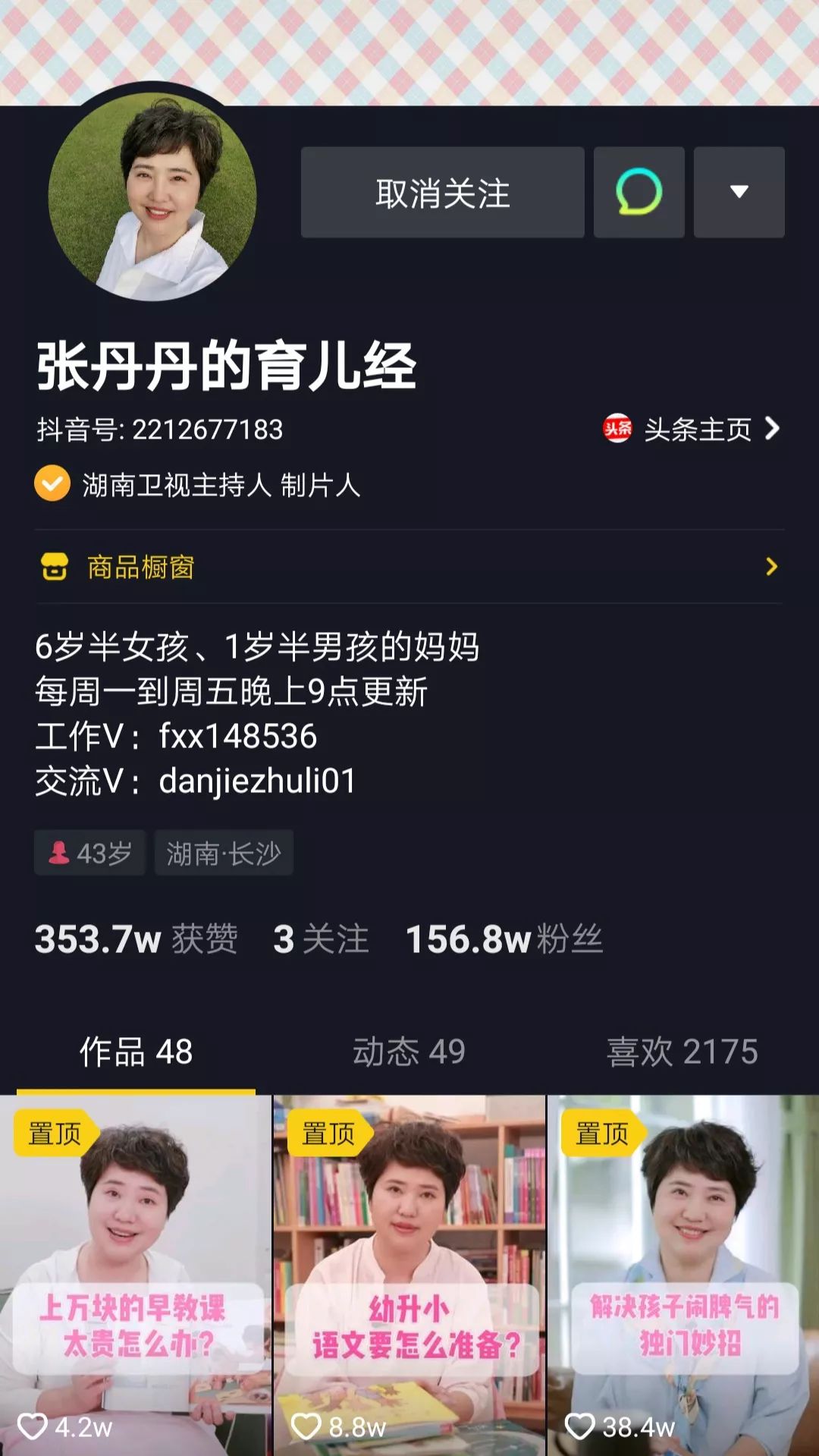Play the video 上万块的早教课太贵怎么办
Image resolution: width=819 pixels, height=1456 pixels.
click(136, 1275)
